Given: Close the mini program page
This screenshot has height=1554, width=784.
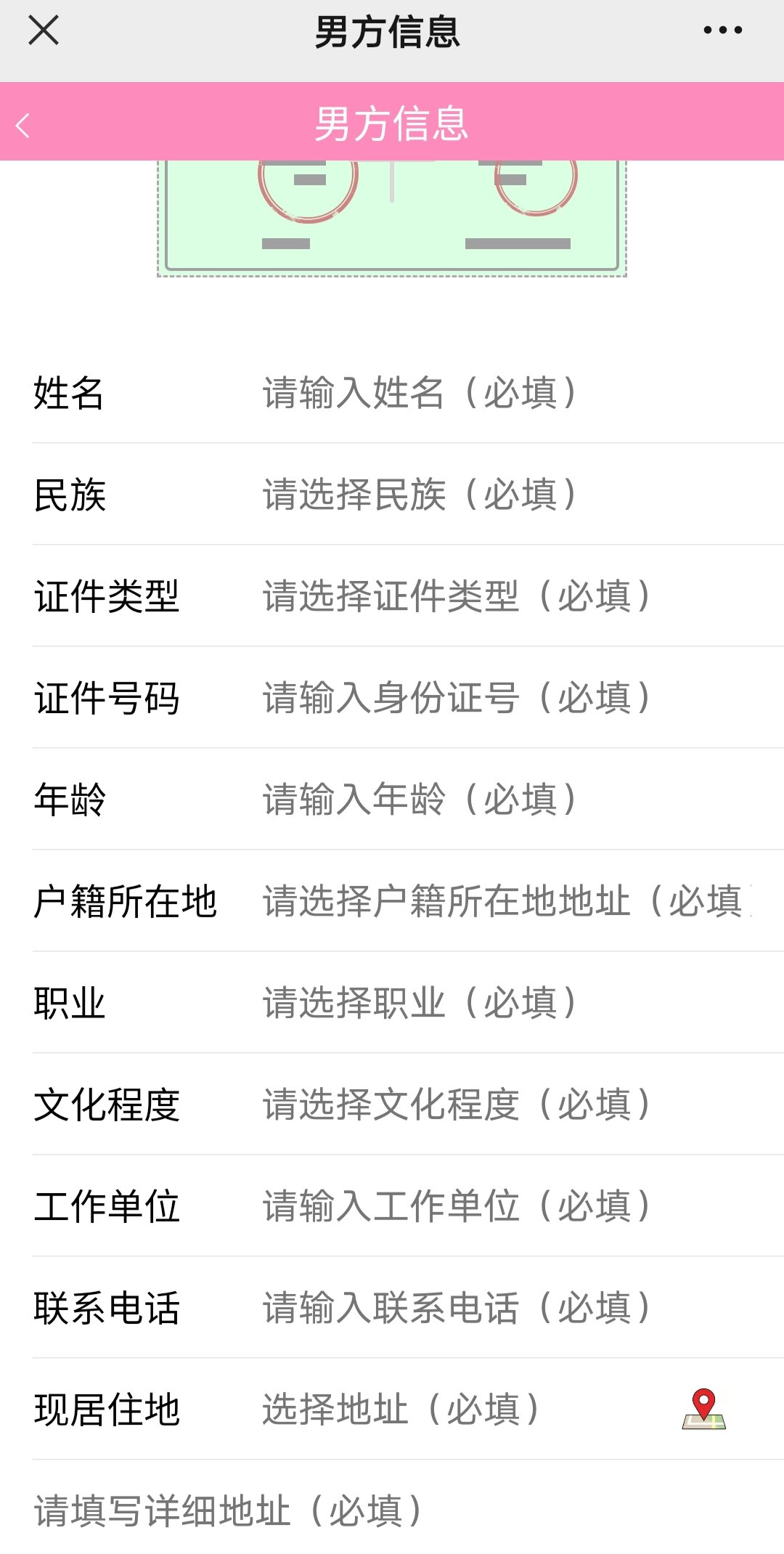Looking at the screenshot, I should (44, 30).
